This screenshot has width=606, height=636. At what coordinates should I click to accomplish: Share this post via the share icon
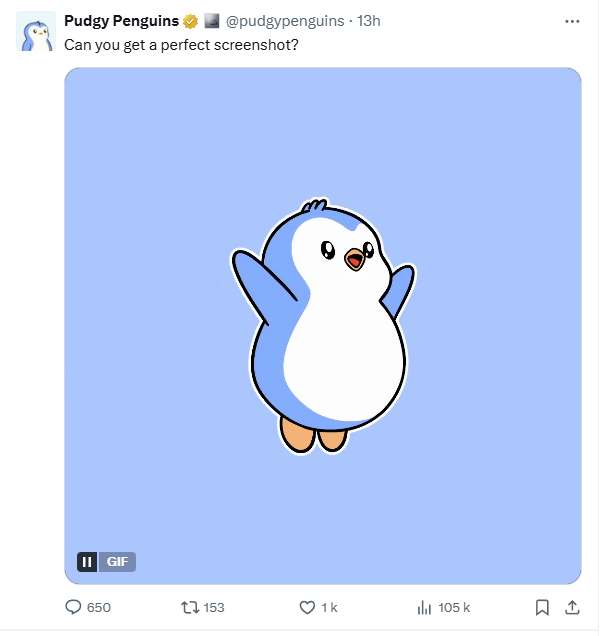click(573, 607)
